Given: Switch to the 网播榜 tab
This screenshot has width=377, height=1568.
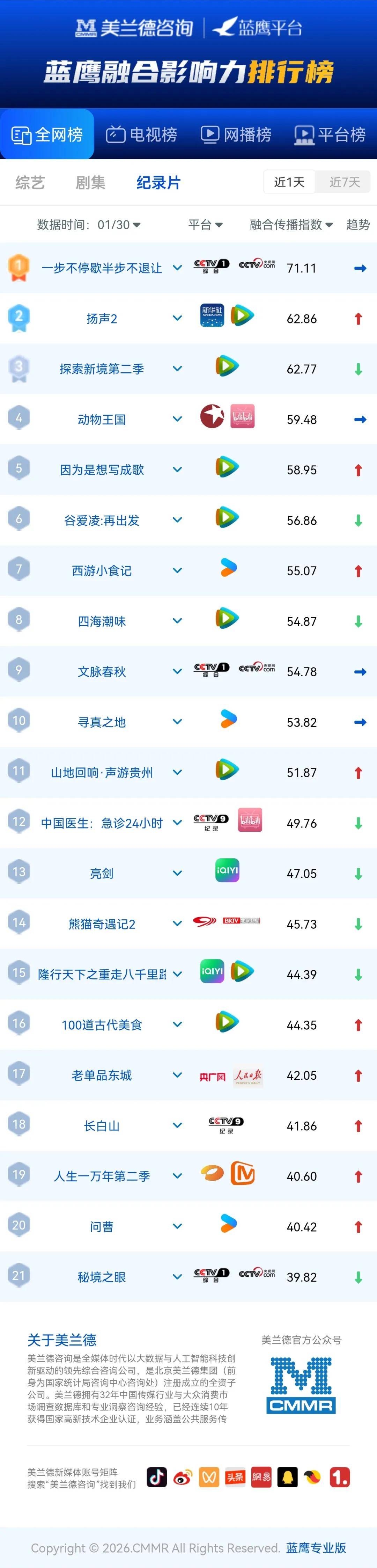Looking at the screenshot, I should click(236, 134).
